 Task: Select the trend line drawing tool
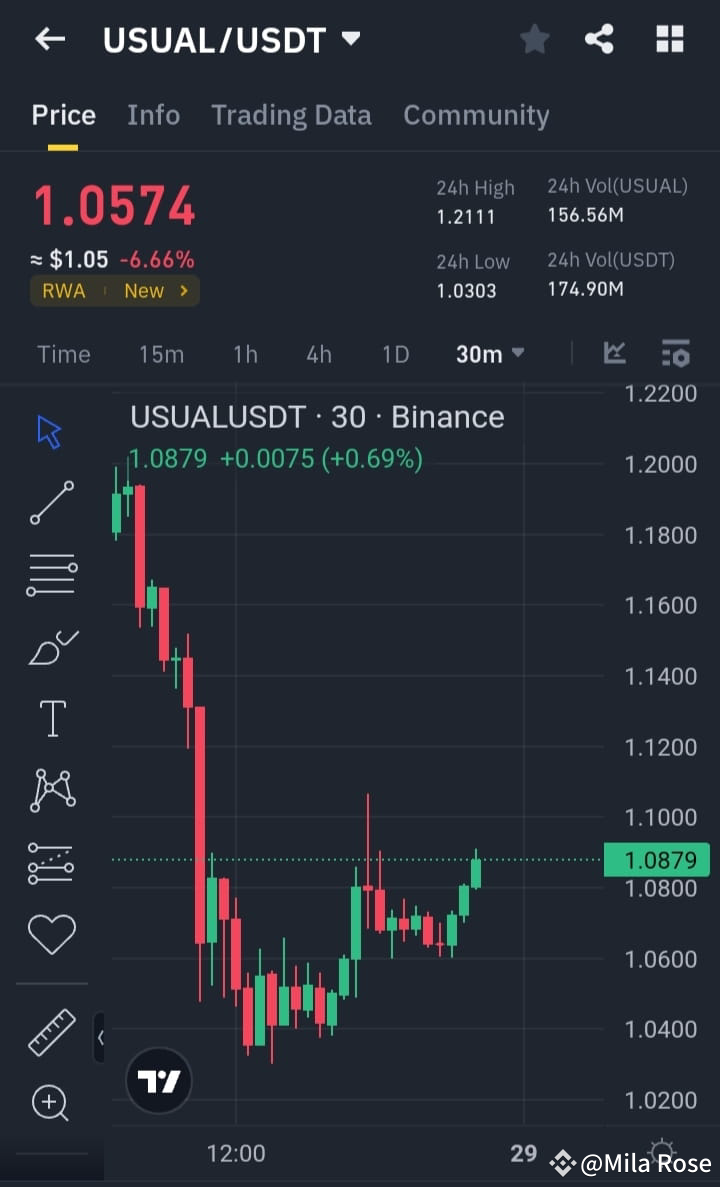click(x=51, y=503)
